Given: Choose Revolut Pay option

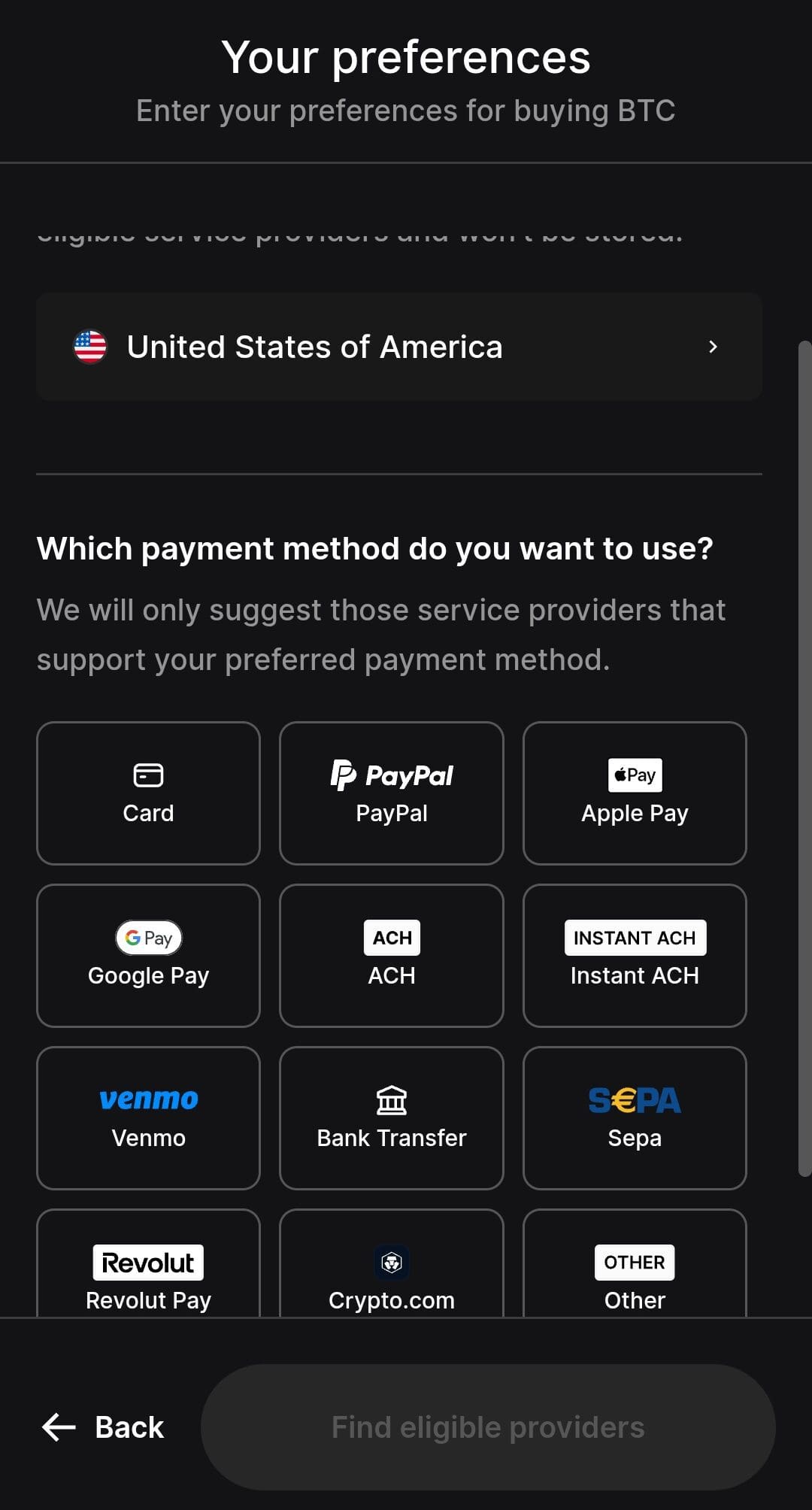Looking at the screenshot, I should point(148,1271).
